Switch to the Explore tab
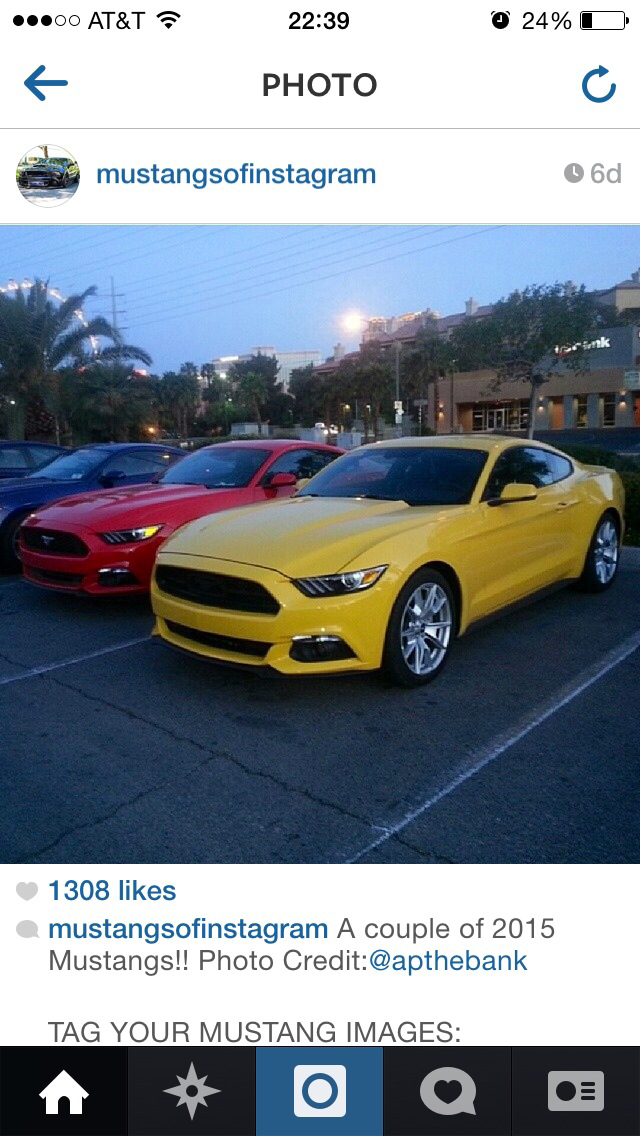The width and height of the screenshot is (640, 1136). pyautogui.click(x=192, y=1091)
